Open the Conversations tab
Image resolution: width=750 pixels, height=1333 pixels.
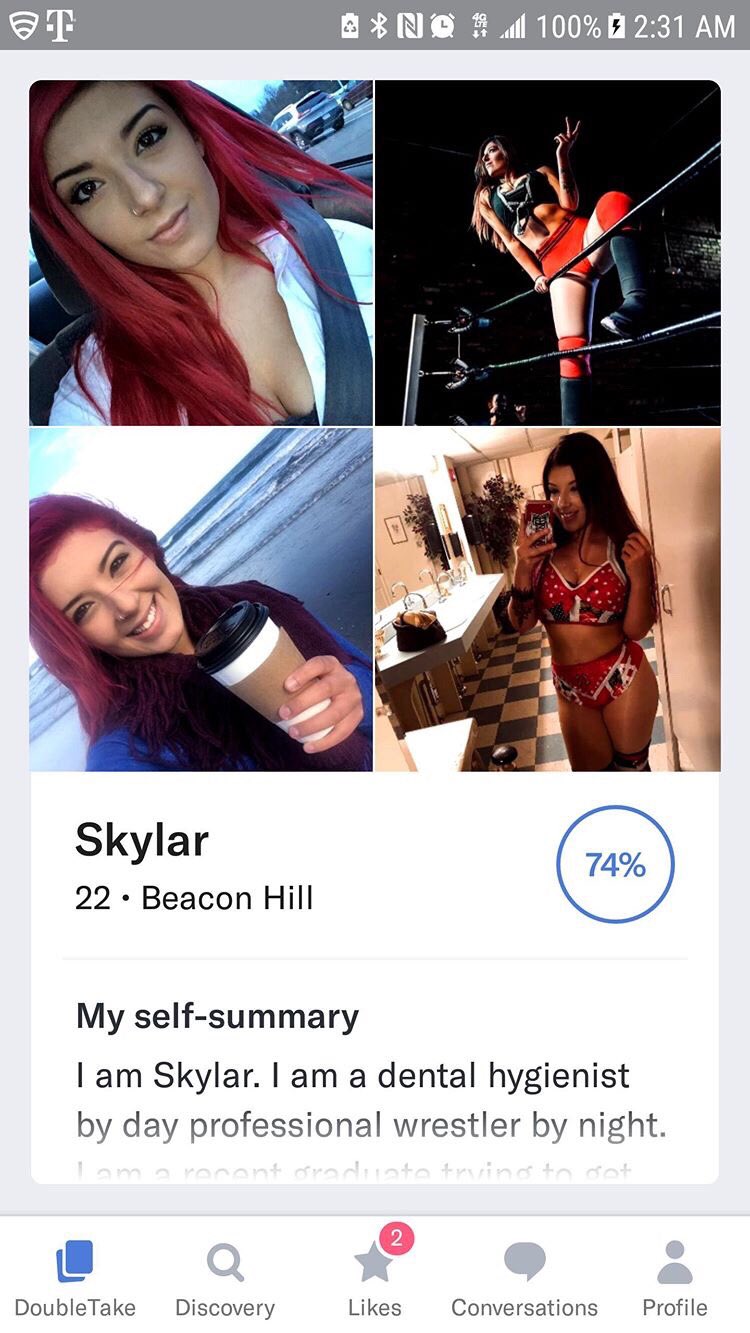pos(525,1277)
